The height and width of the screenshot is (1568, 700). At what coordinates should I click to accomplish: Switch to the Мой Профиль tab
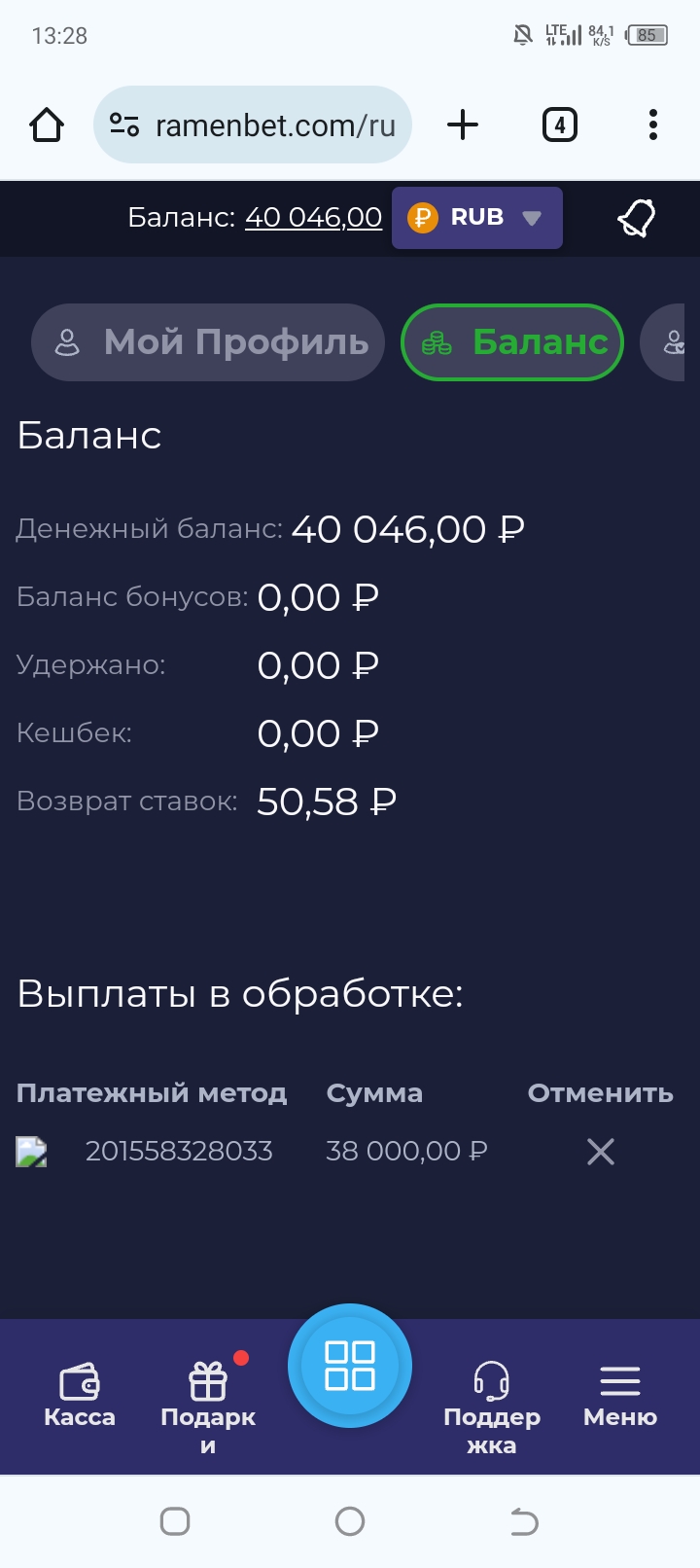coord(208,342)
